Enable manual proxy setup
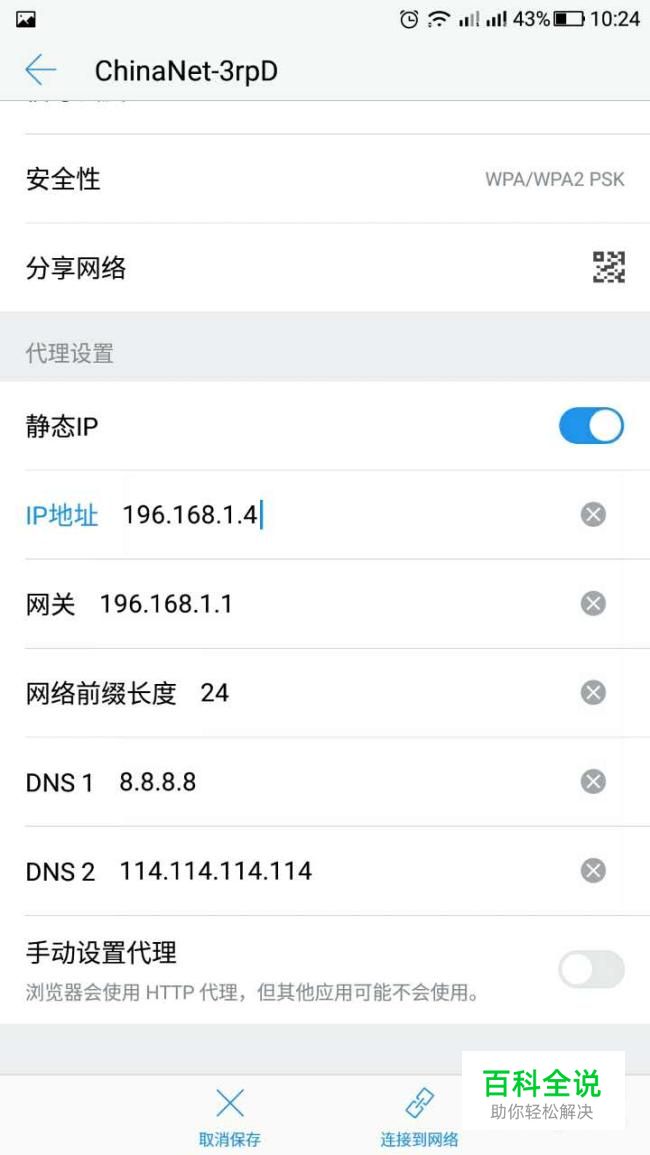 [591, 969]
